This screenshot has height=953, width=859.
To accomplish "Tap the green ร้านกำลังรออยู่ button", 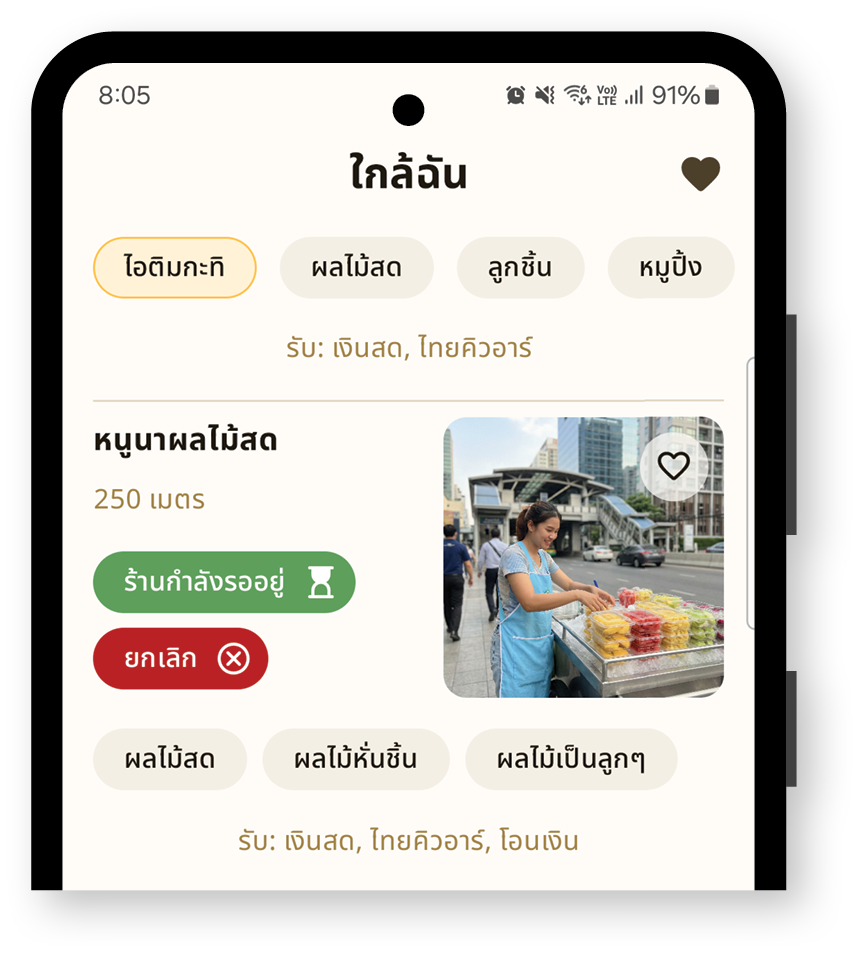I will click(x=224, y=582).
